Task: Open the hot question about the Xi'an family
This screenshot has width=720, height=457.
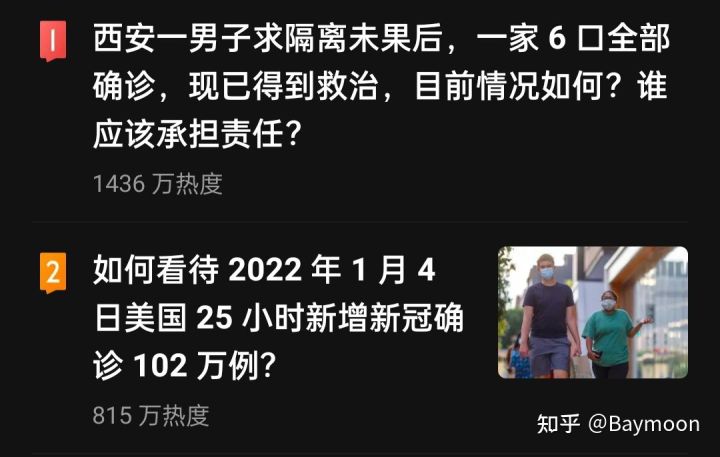Action: [380, 88]
